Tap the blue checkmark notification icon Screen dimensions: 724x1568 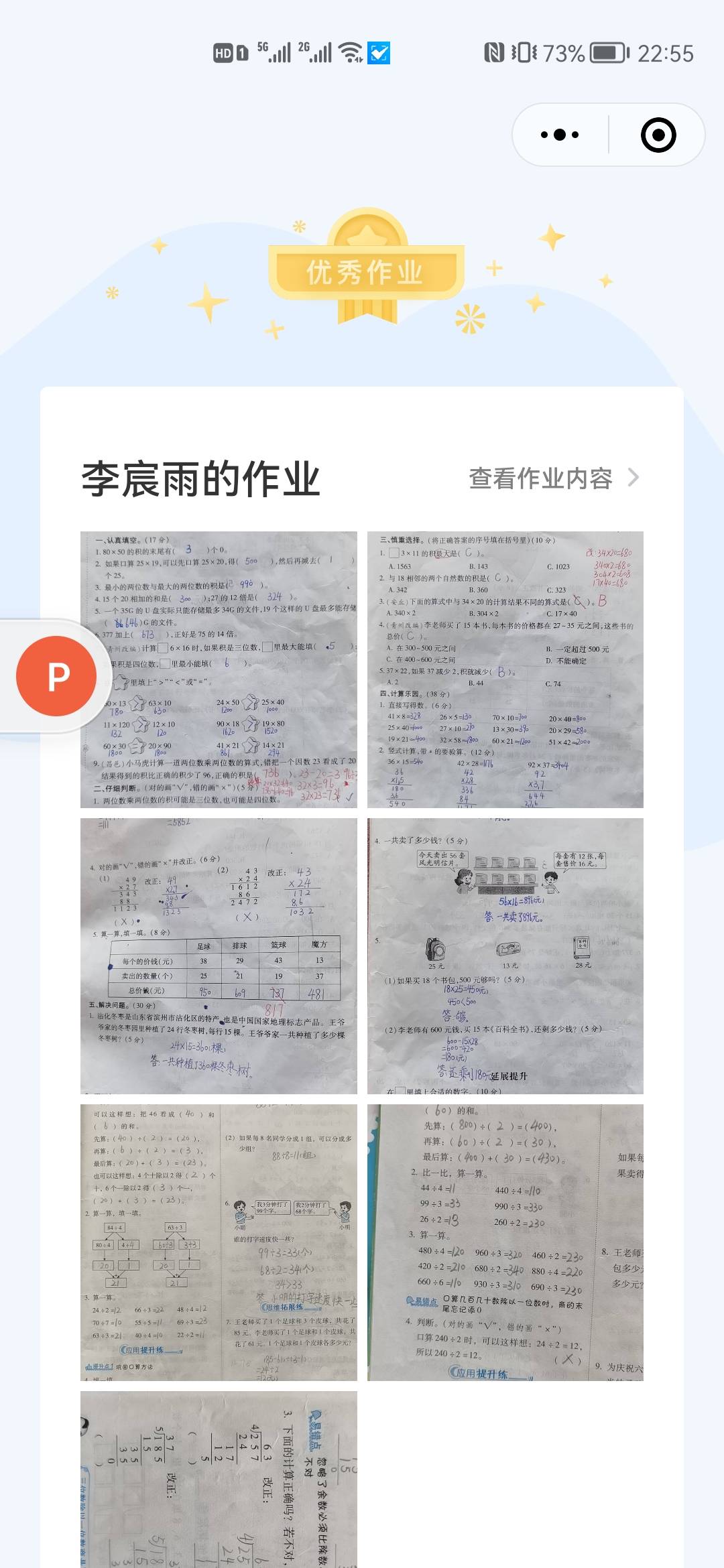coord(378,55)
